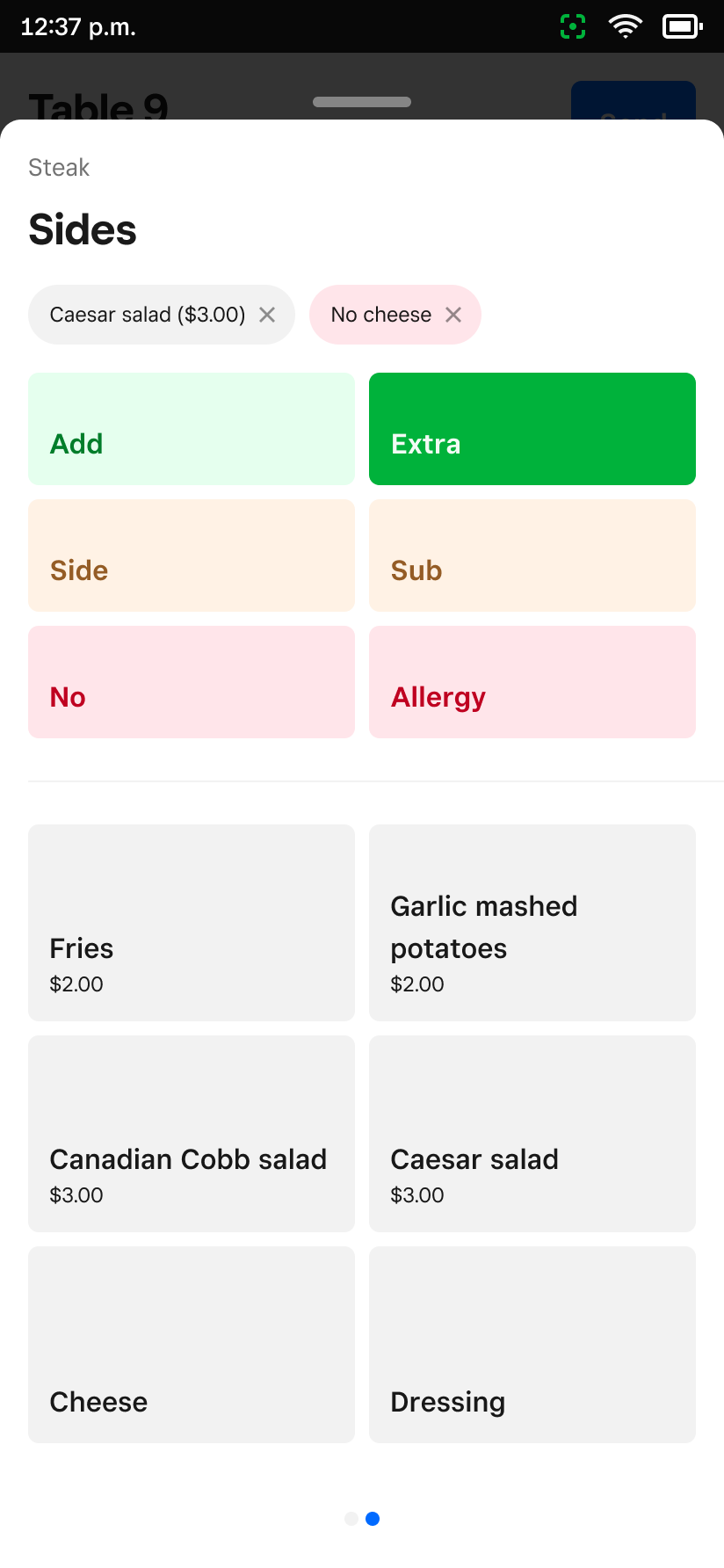Select the Cheese option
724x1568 pixels.
click(192, 1345)
